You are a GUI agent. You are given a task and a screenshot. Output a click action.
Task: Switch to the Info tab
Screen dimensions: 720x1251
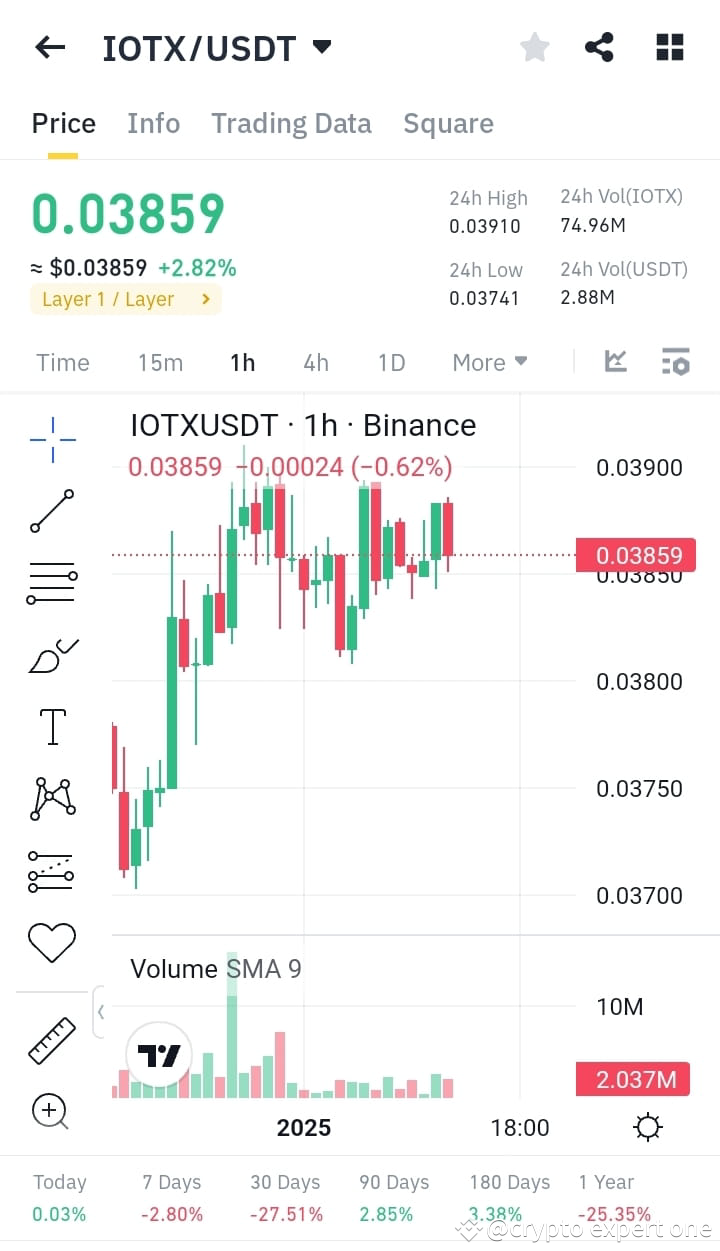153,122
